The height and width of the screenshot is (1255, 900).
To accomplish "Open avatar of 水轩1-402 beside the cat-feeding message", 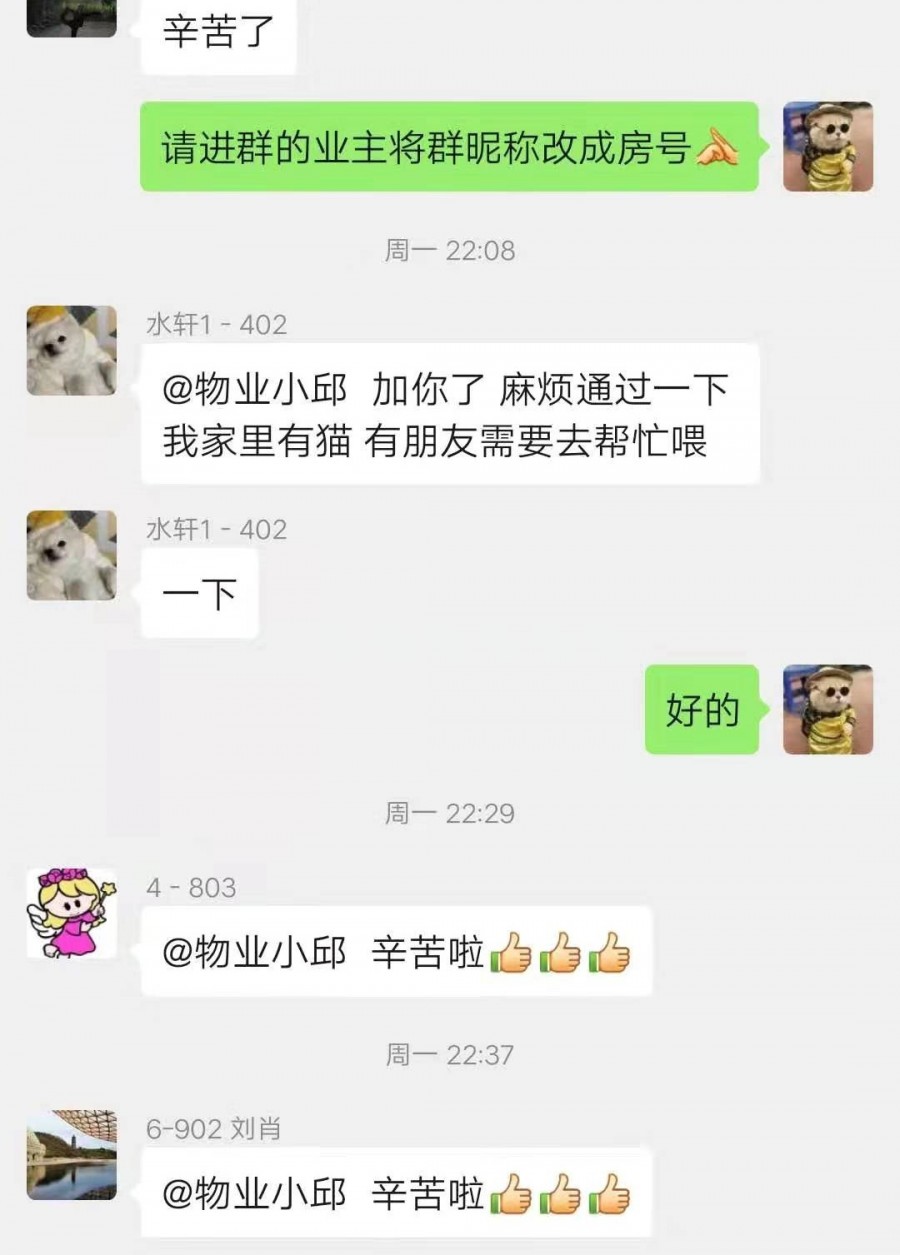I will click(71, 350).
